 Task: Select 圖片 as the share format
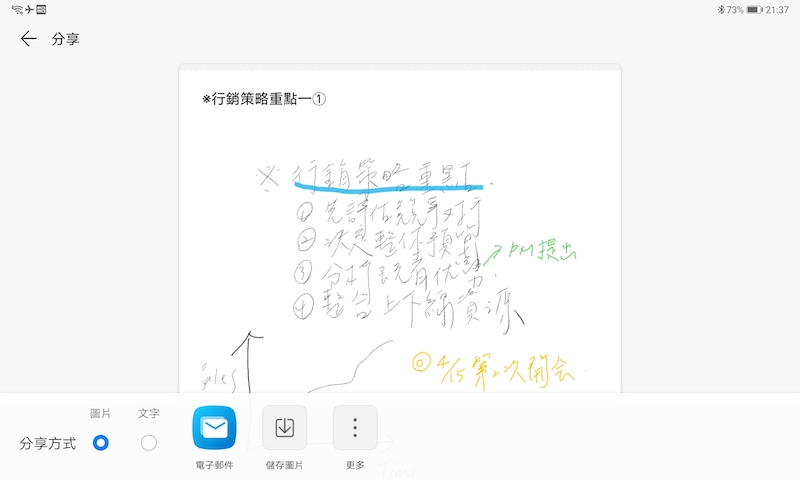pyautogui.click(x=100, y=442)
